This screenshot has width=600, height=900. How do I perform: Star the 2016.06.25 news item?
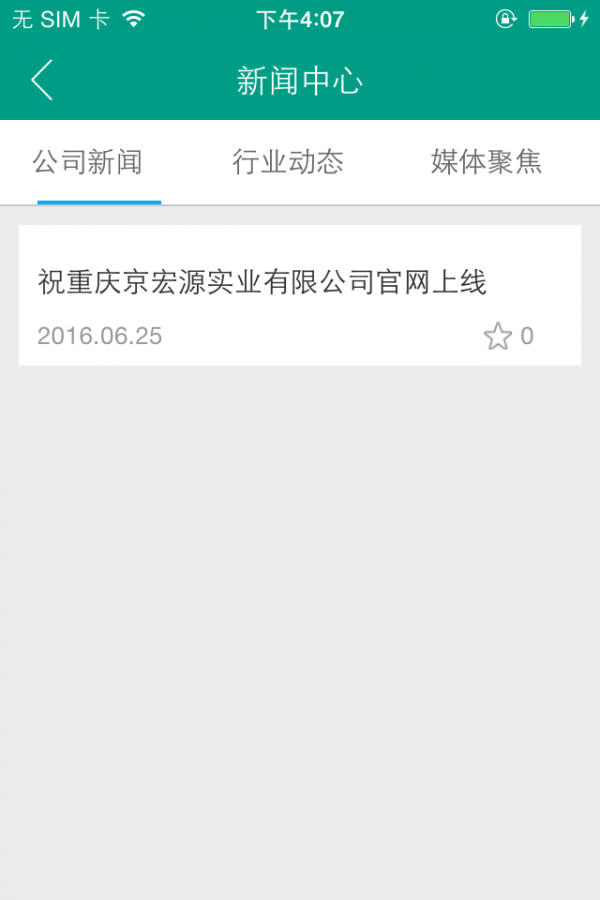point(498,336)
